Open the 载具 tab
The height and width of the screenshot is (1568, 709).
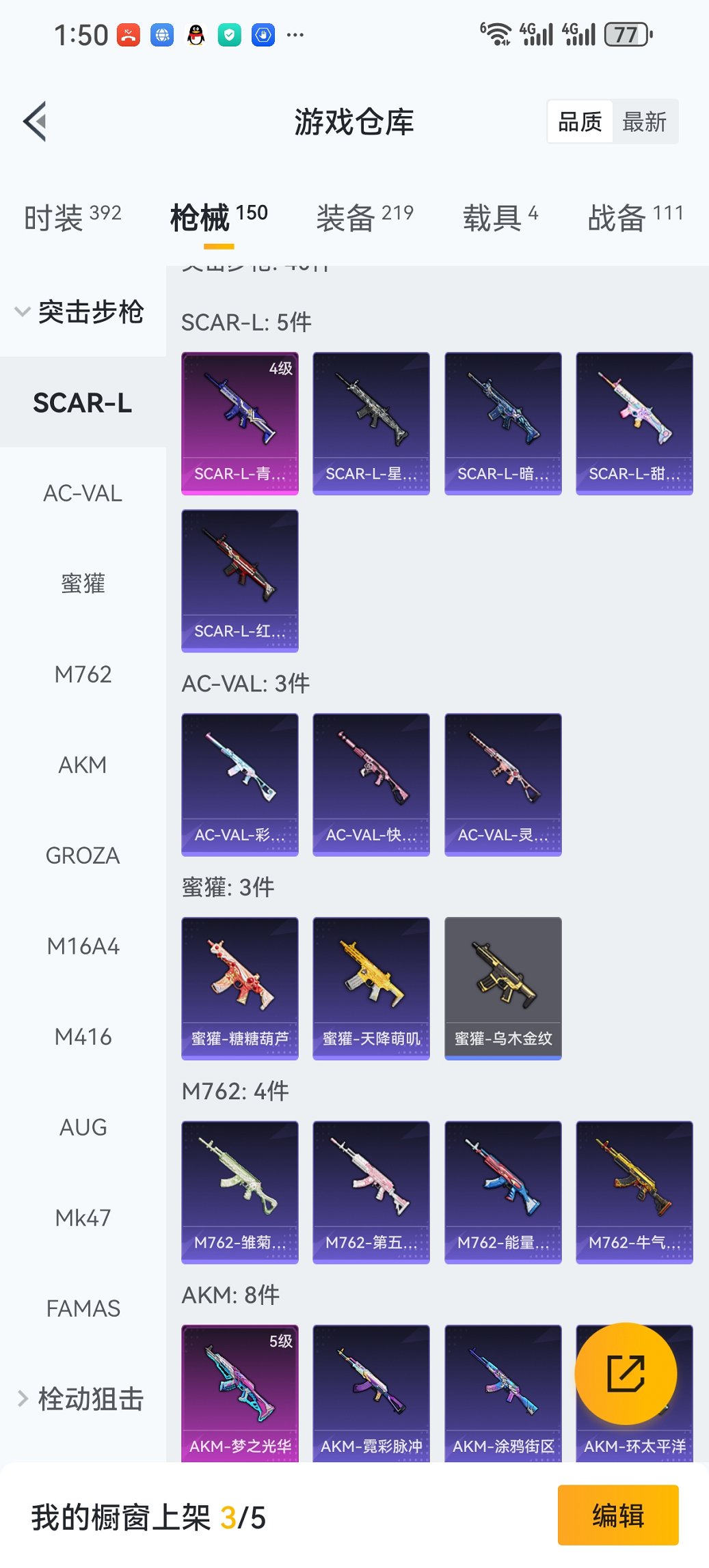(x=500, y=218)
